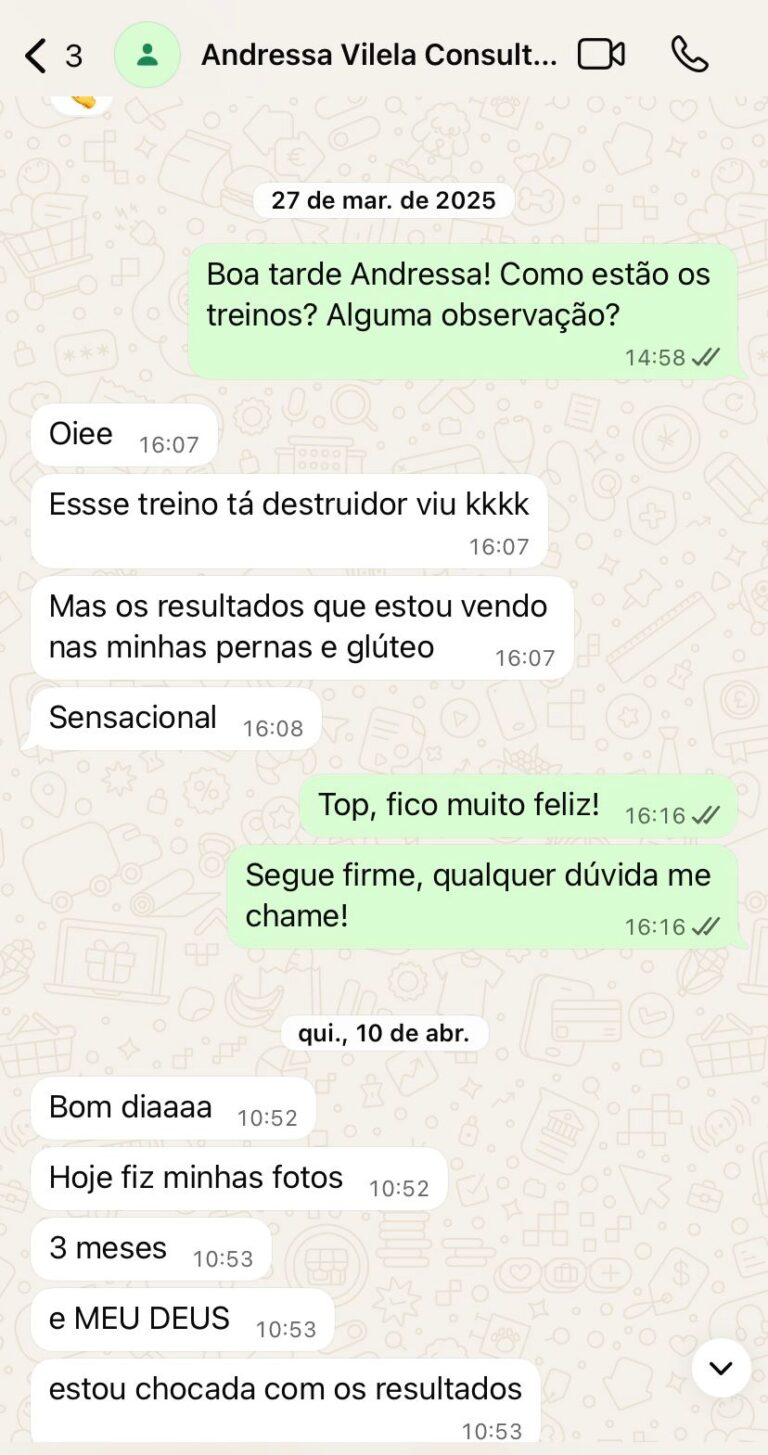
Task: Start a voice call with Andressa
Action: pyautogui.click(x=689, y=55)
